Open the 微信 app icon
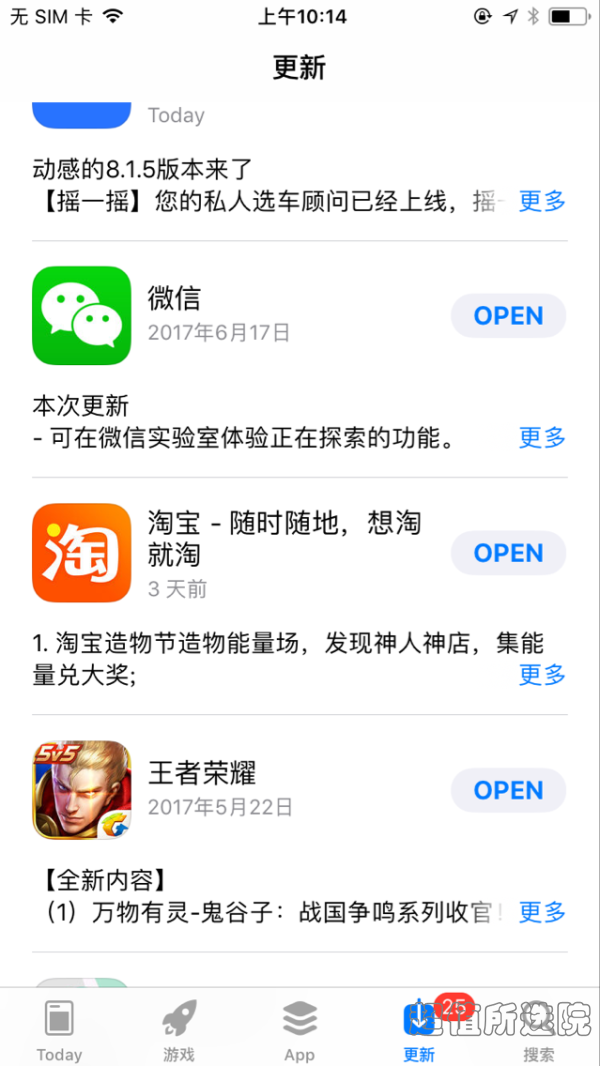 click(x=82, y=315)
